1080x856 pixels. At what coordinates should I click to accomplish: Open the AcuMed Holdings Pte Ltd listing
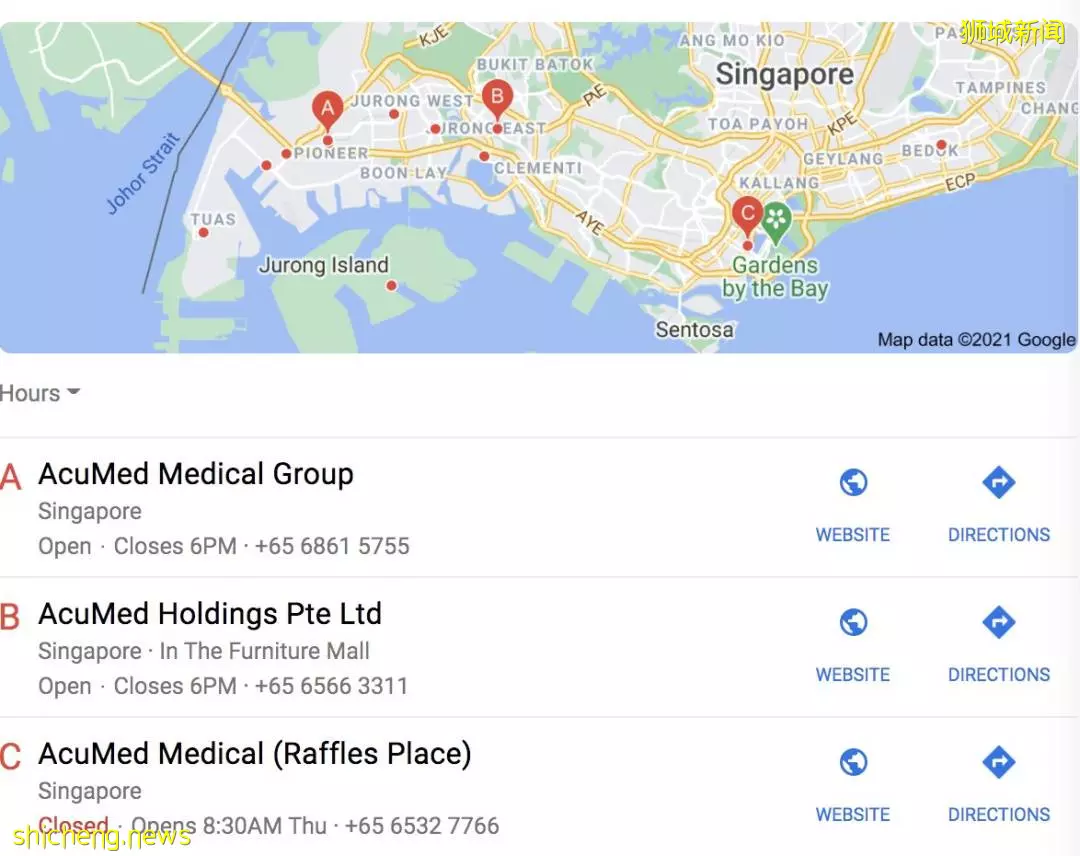click(x=210, y=614)
